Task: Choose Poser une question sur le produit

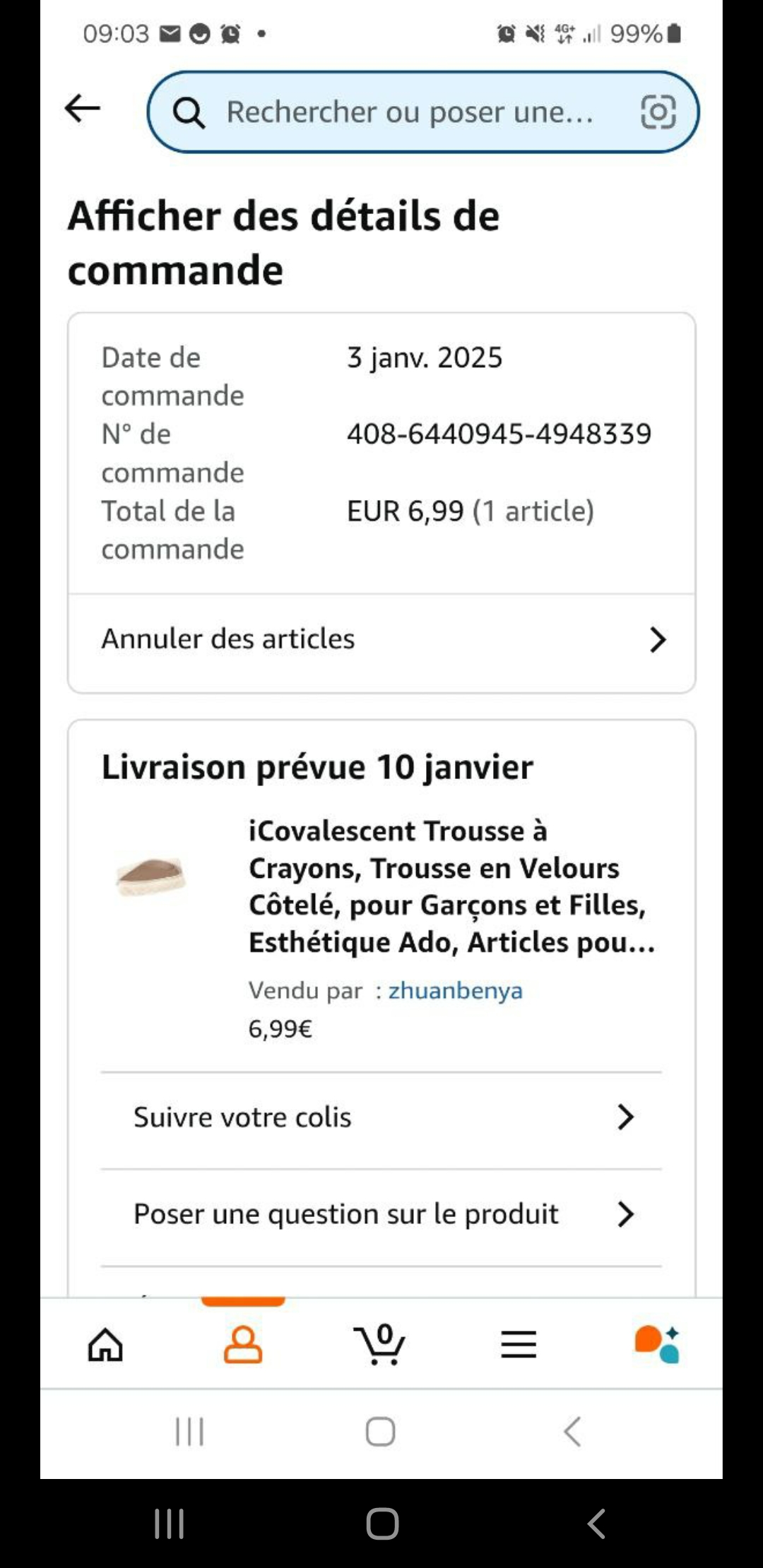Action: (381, 1214)
